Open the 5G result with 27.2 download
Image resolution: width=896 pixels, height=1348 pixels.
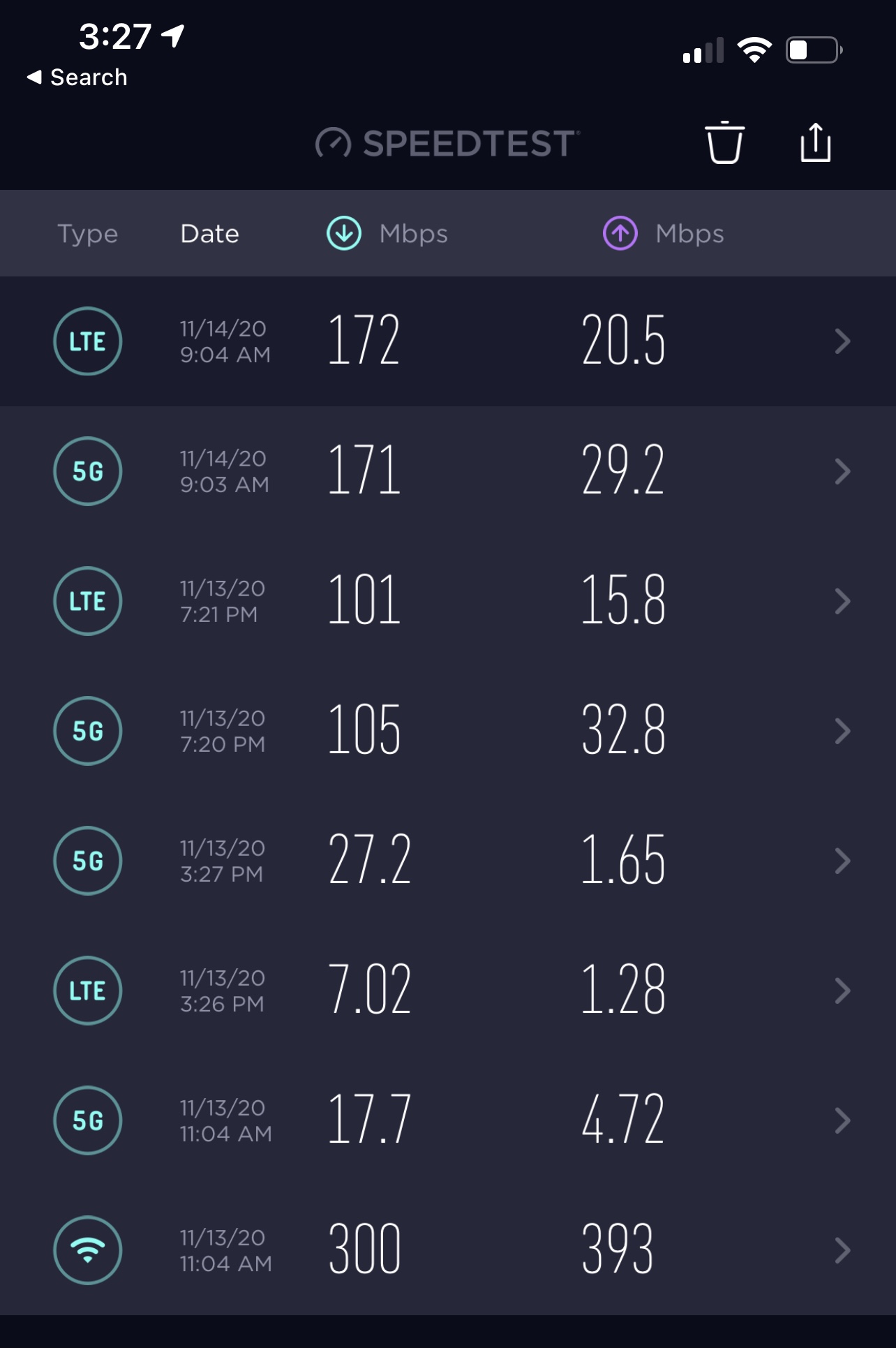(448, 861)
